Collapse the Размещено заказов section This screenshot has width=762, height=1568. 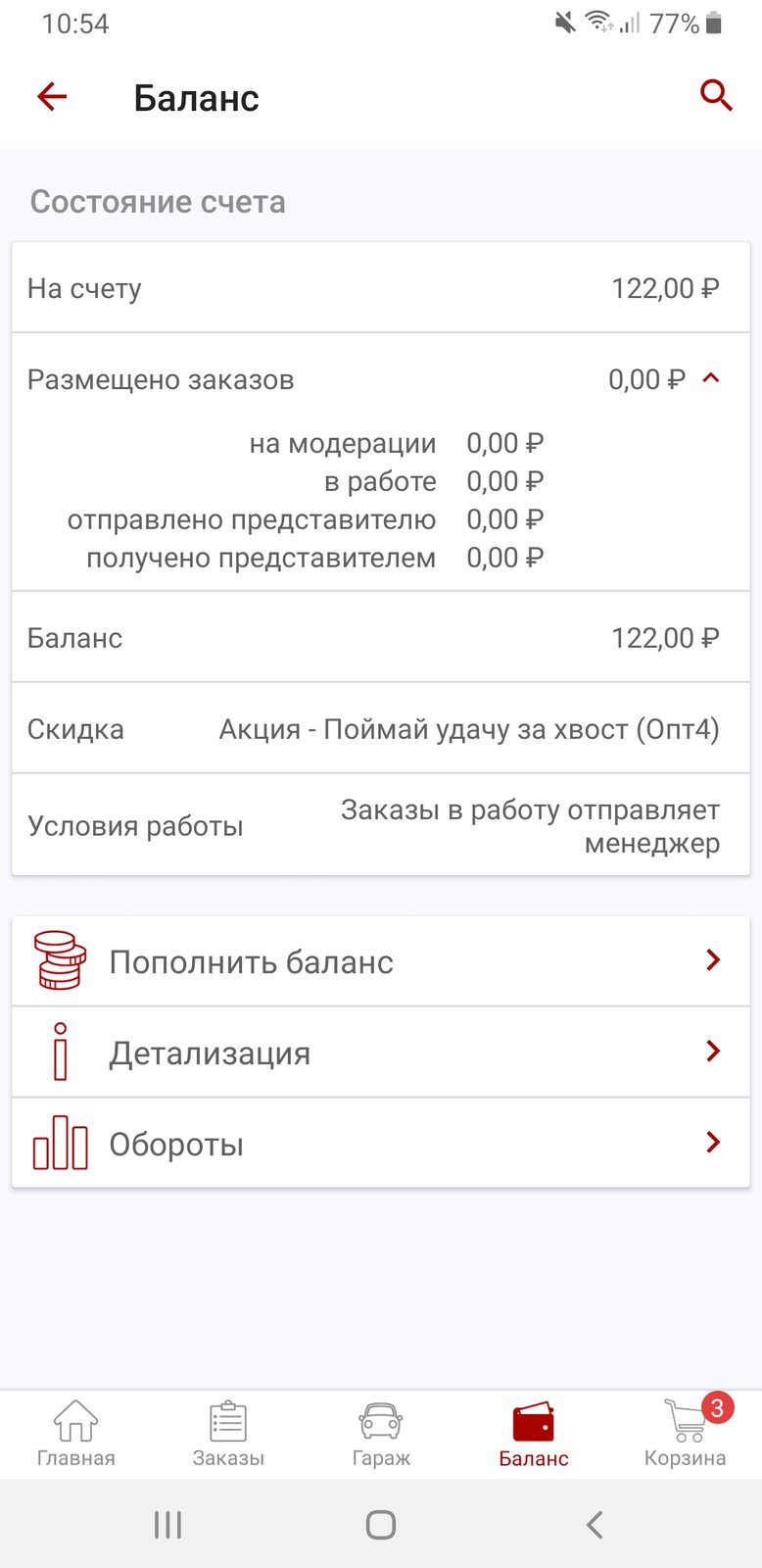712,378
